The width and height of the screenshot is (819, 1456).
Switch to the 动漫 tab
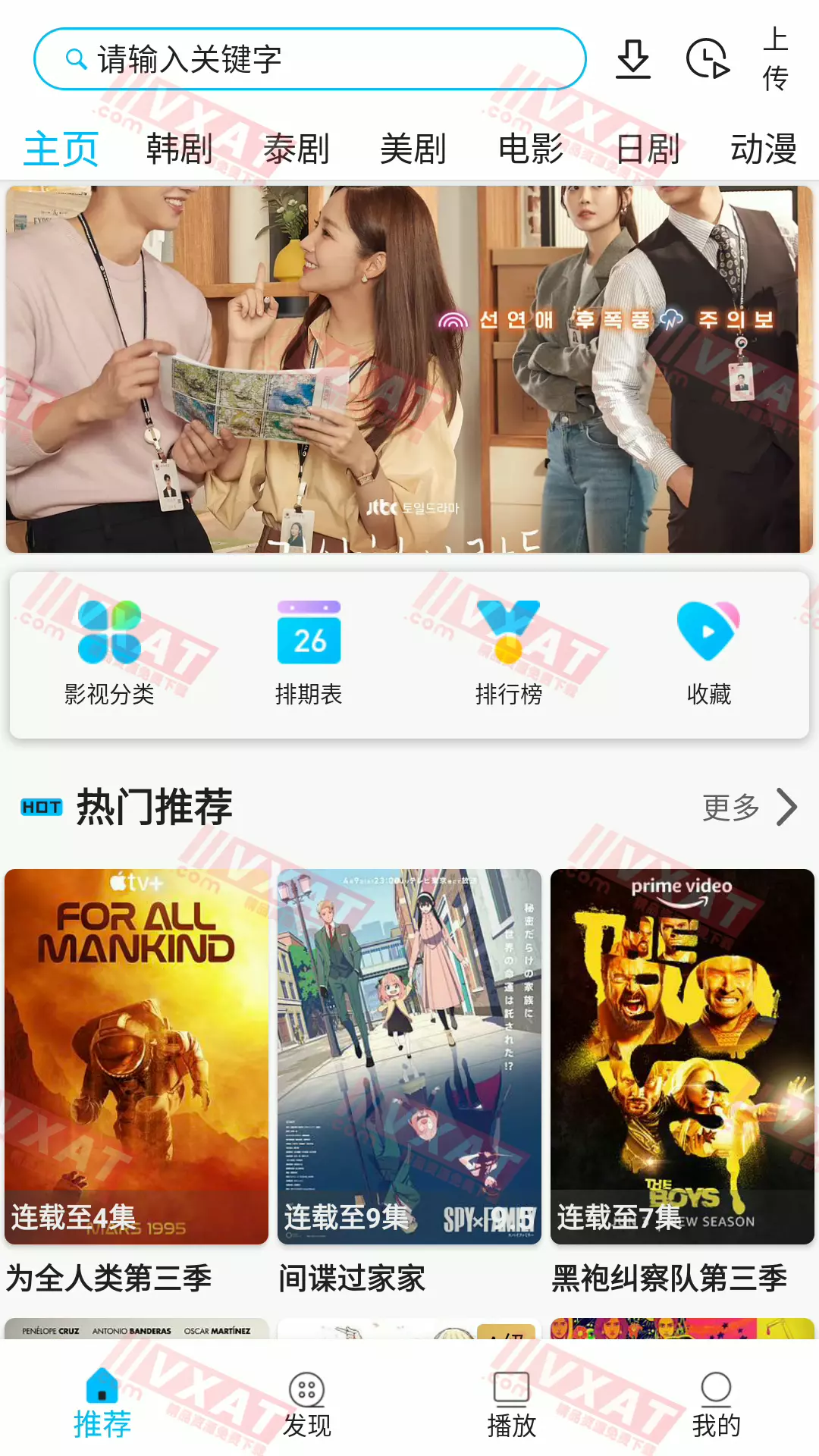[764, 149]
